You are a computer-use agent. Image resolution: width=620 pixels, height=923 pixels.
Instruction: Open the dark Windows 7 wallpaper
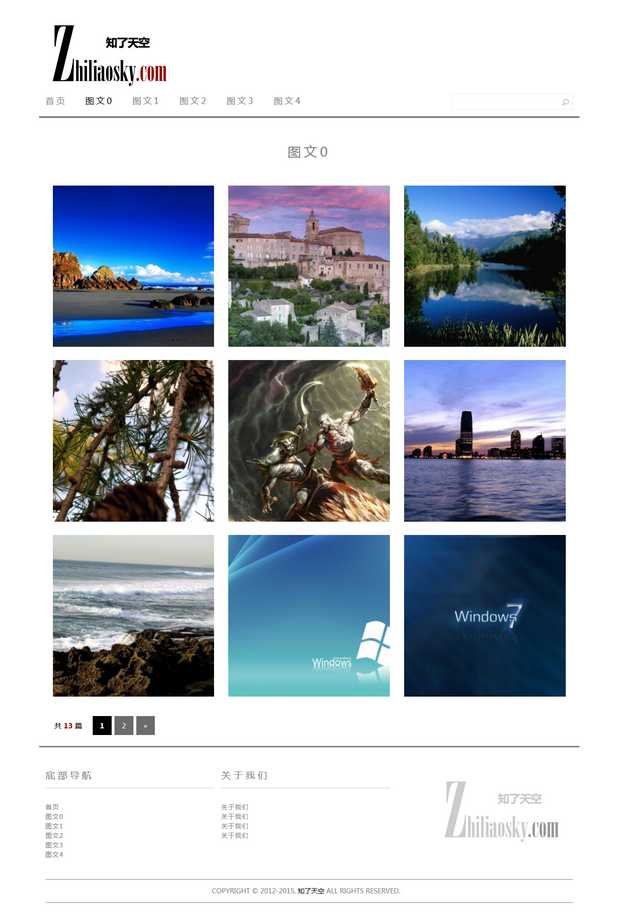pos(484,615)
